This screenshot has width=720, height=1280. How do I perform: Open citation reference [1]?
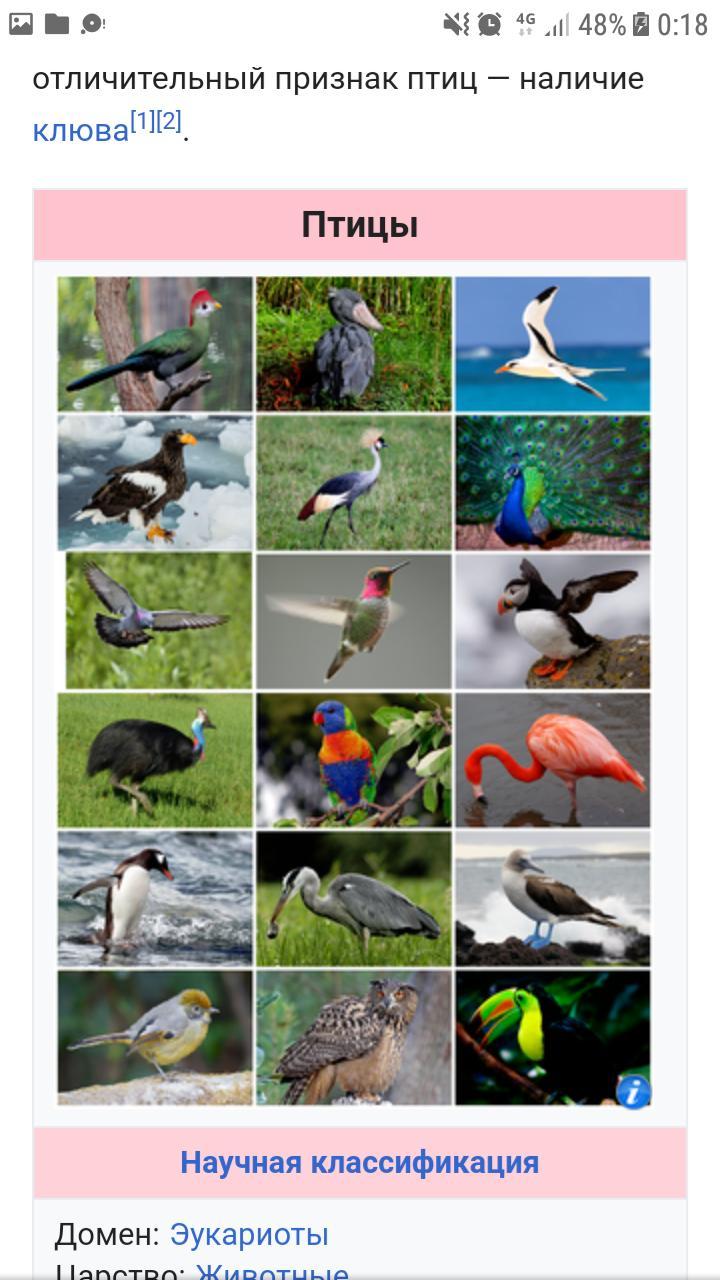pyautogui.click(x=143, y=121)
